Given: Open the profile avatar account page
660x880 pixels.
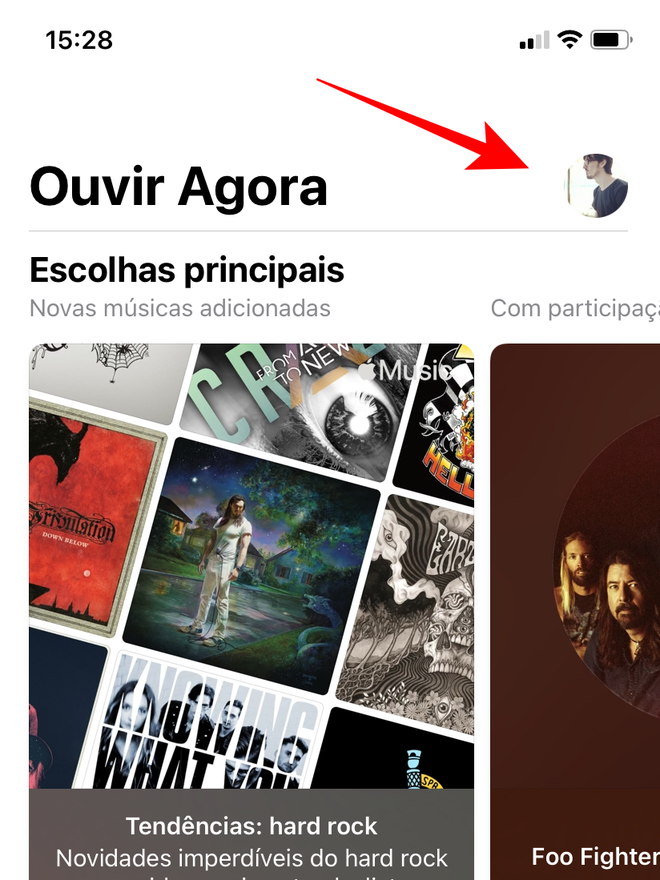Looking at the screenshot, I should pos(596,186).
